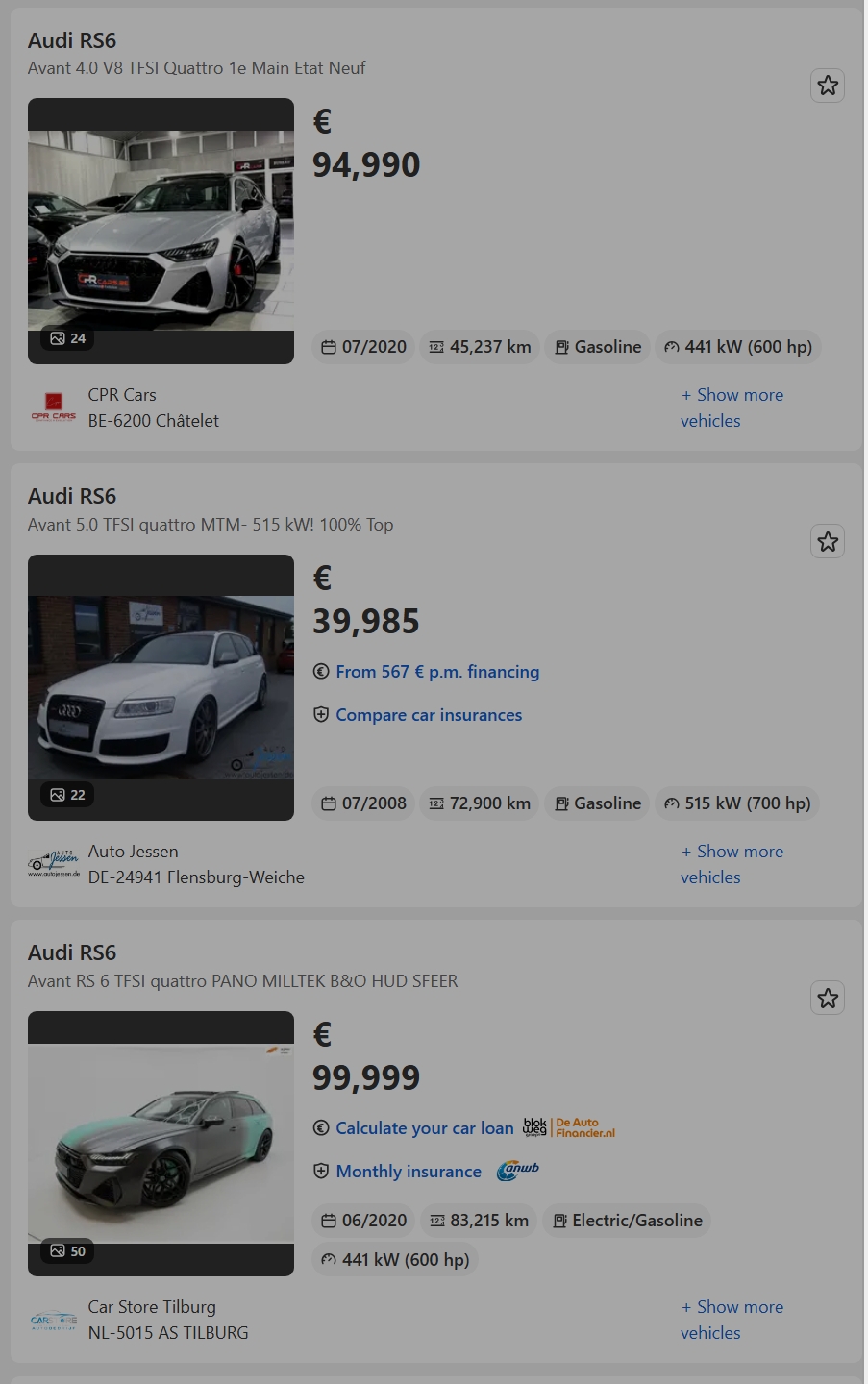Viewport: 868px width, 1384px height.
Task: Open Calculate your car loan
Action: pos(424,1128)
